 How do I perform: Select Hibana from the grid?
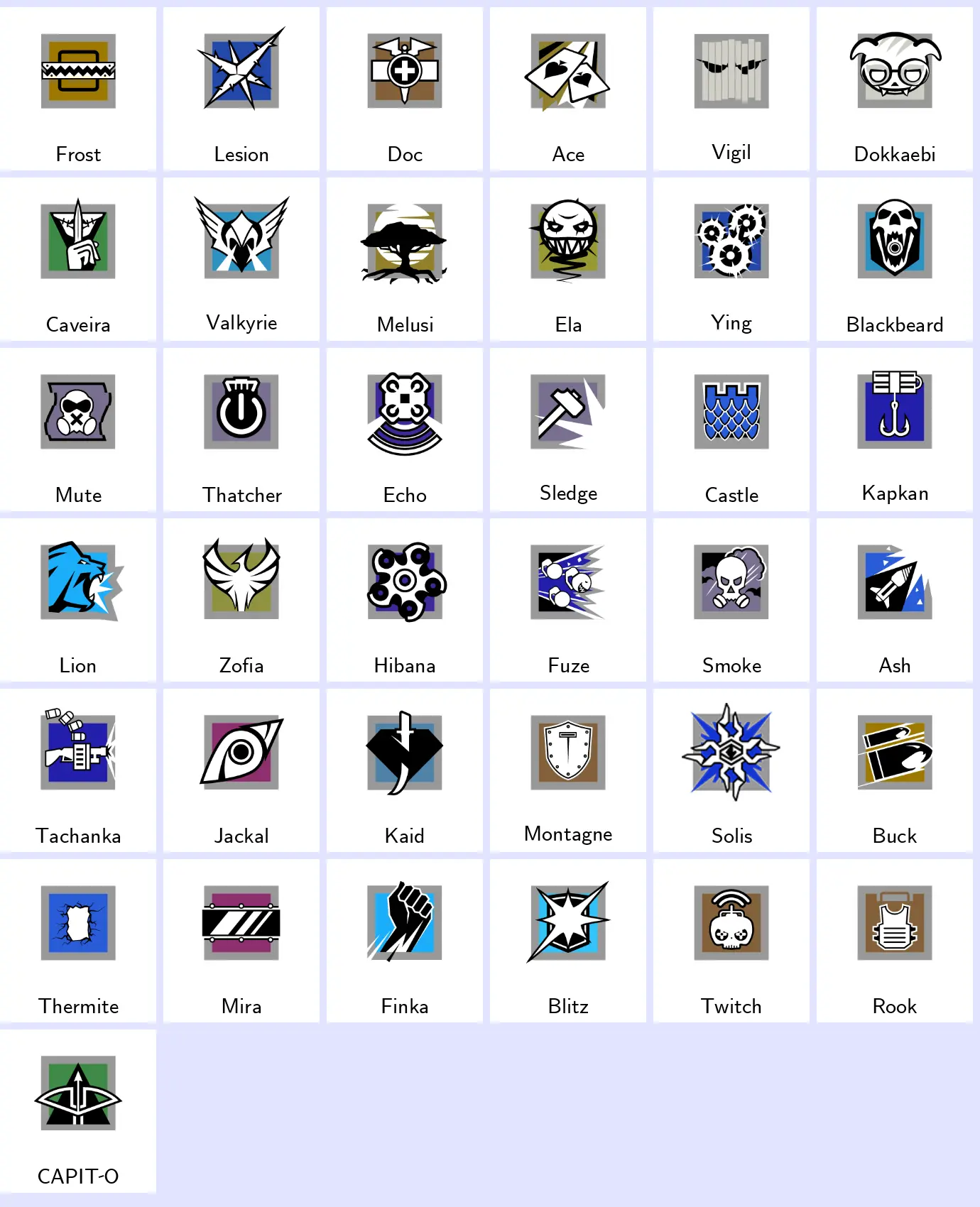[405, 600]
